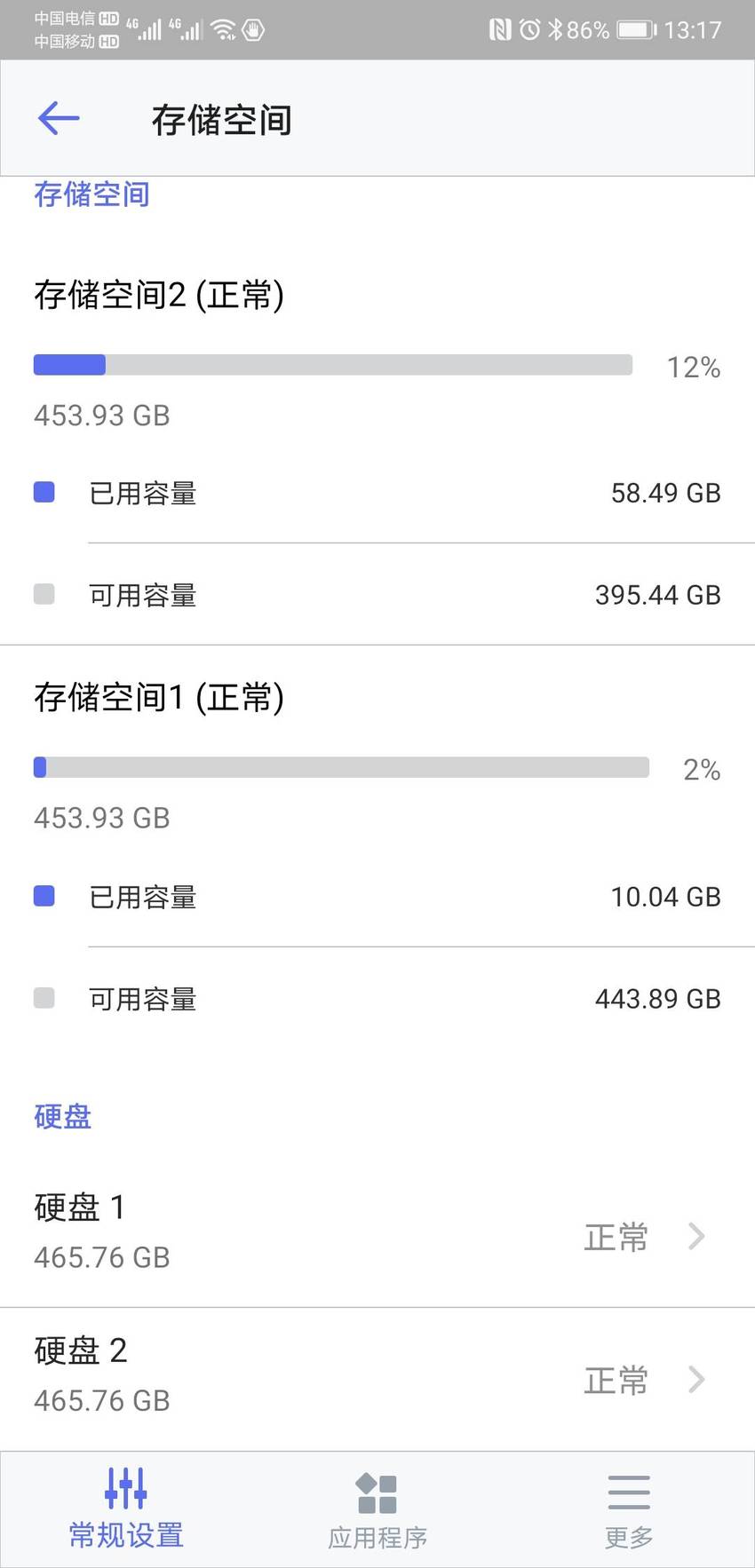The height and width of the screenshot is (1568, 755).
Task: Switch to the 常规设置 tab
Action: pos(126,1509)
